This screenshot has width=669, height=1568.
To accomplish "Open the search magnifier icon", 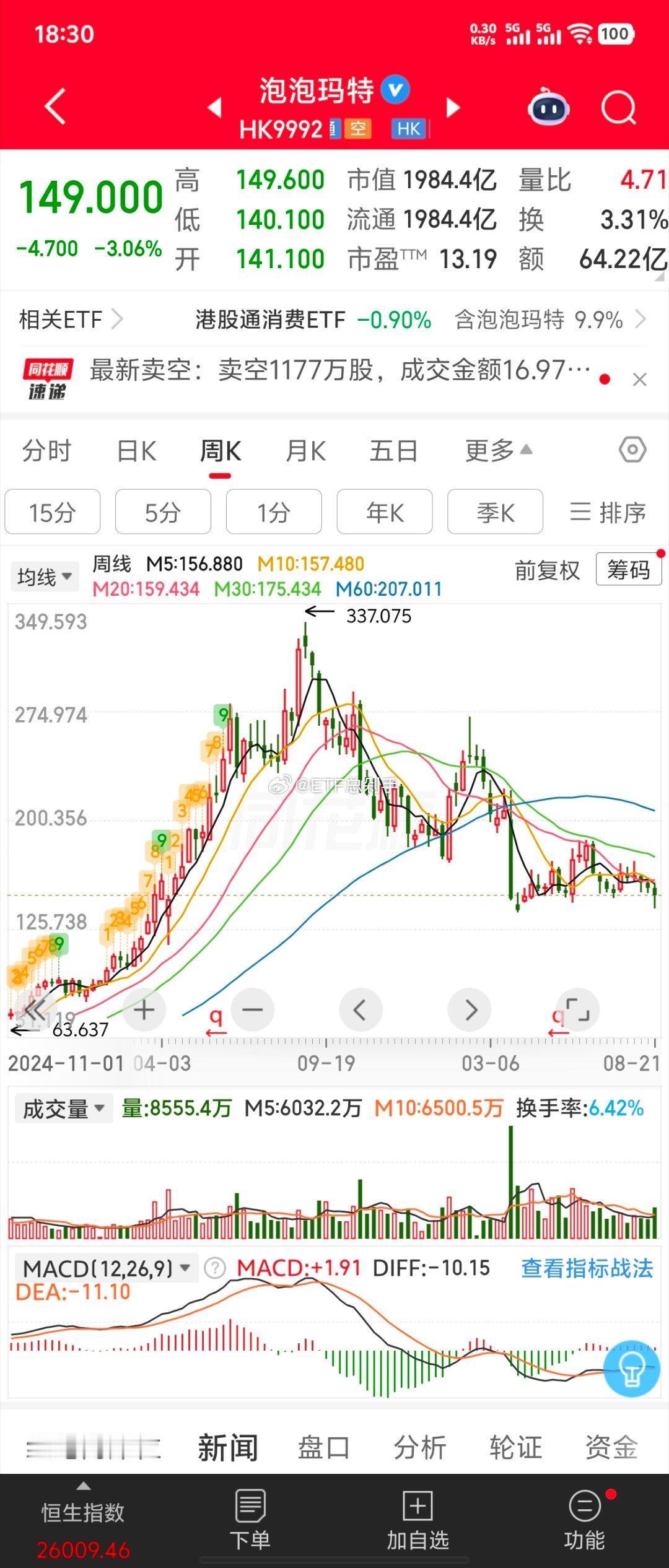I will pos(618,108).
